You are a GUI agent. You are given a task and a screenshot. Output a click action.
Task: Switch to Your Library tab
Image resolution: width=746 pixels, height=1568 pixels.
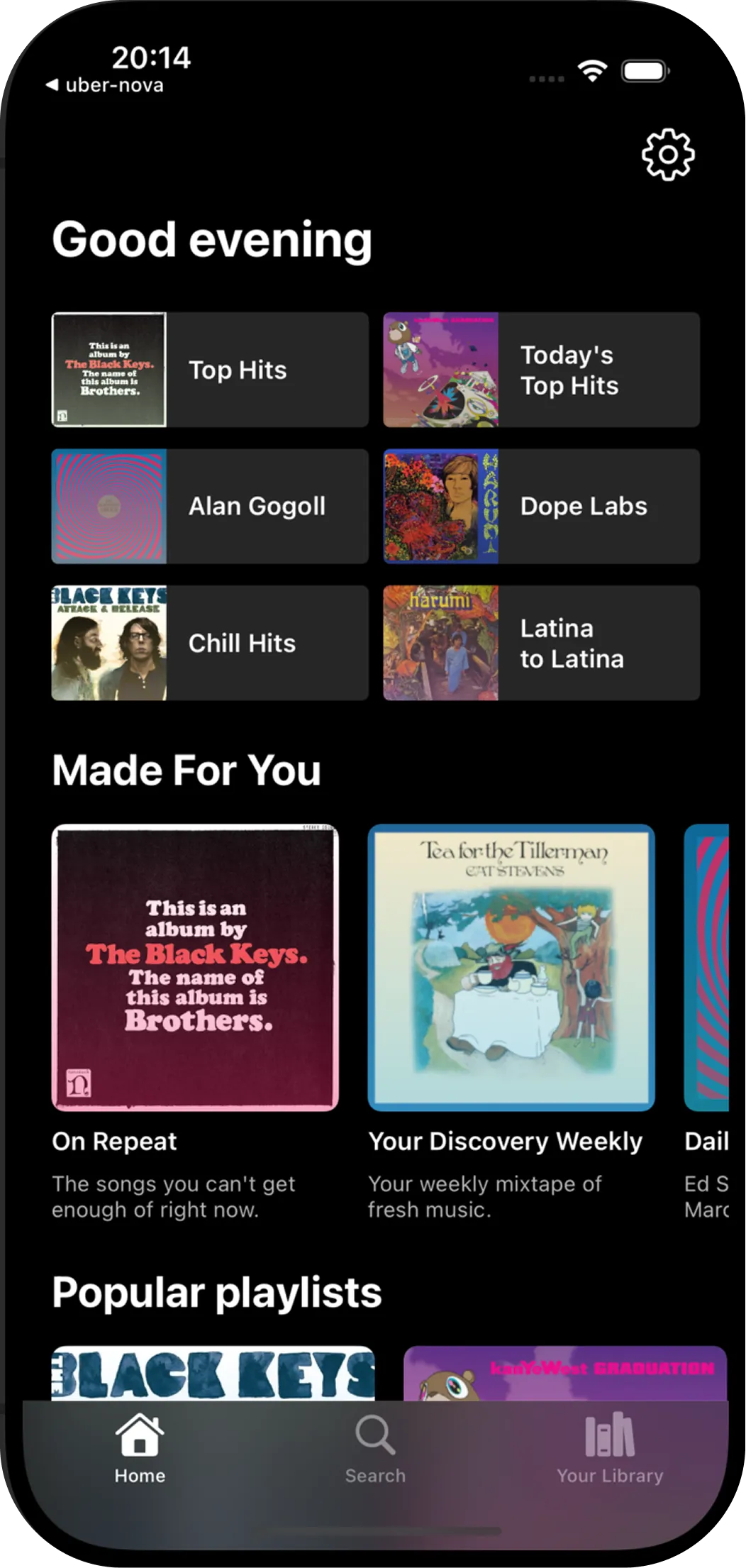click(610, 1449)
